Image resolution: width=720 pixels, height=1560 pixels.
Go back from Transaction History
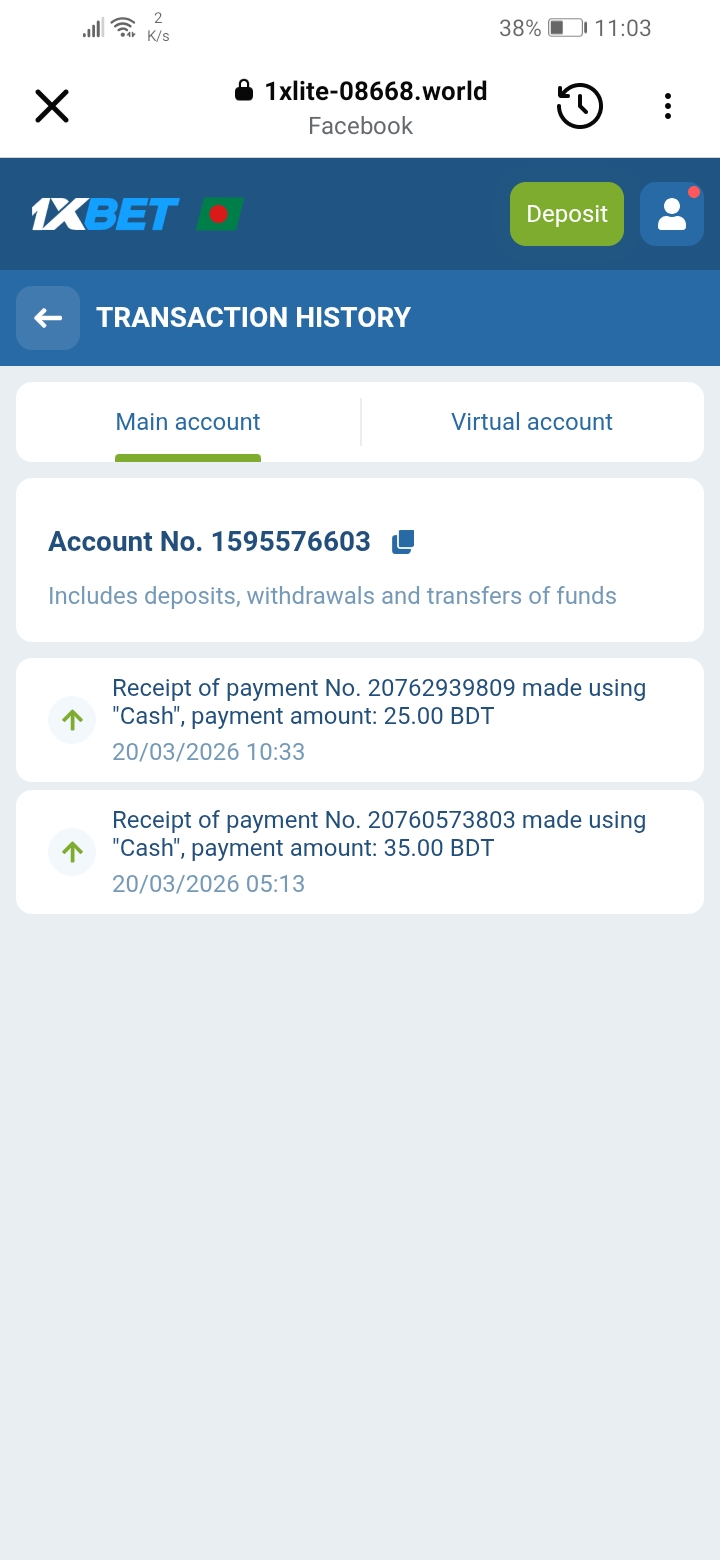click(48, 318)
